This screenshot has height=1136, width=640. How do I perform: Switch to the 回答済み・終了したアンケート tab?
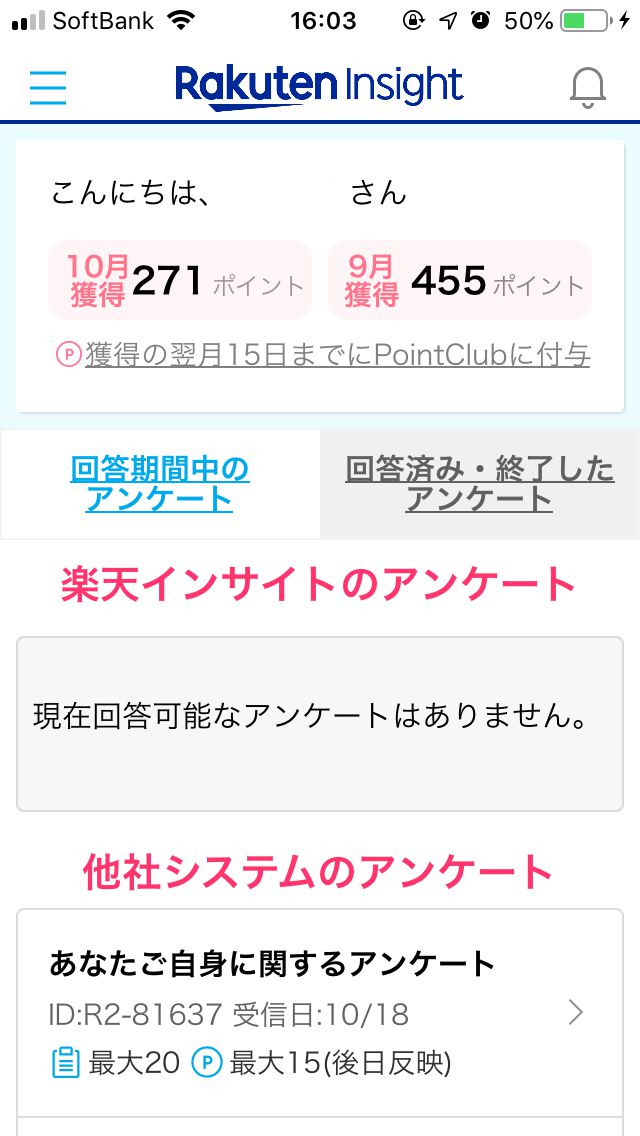(480, 484)
